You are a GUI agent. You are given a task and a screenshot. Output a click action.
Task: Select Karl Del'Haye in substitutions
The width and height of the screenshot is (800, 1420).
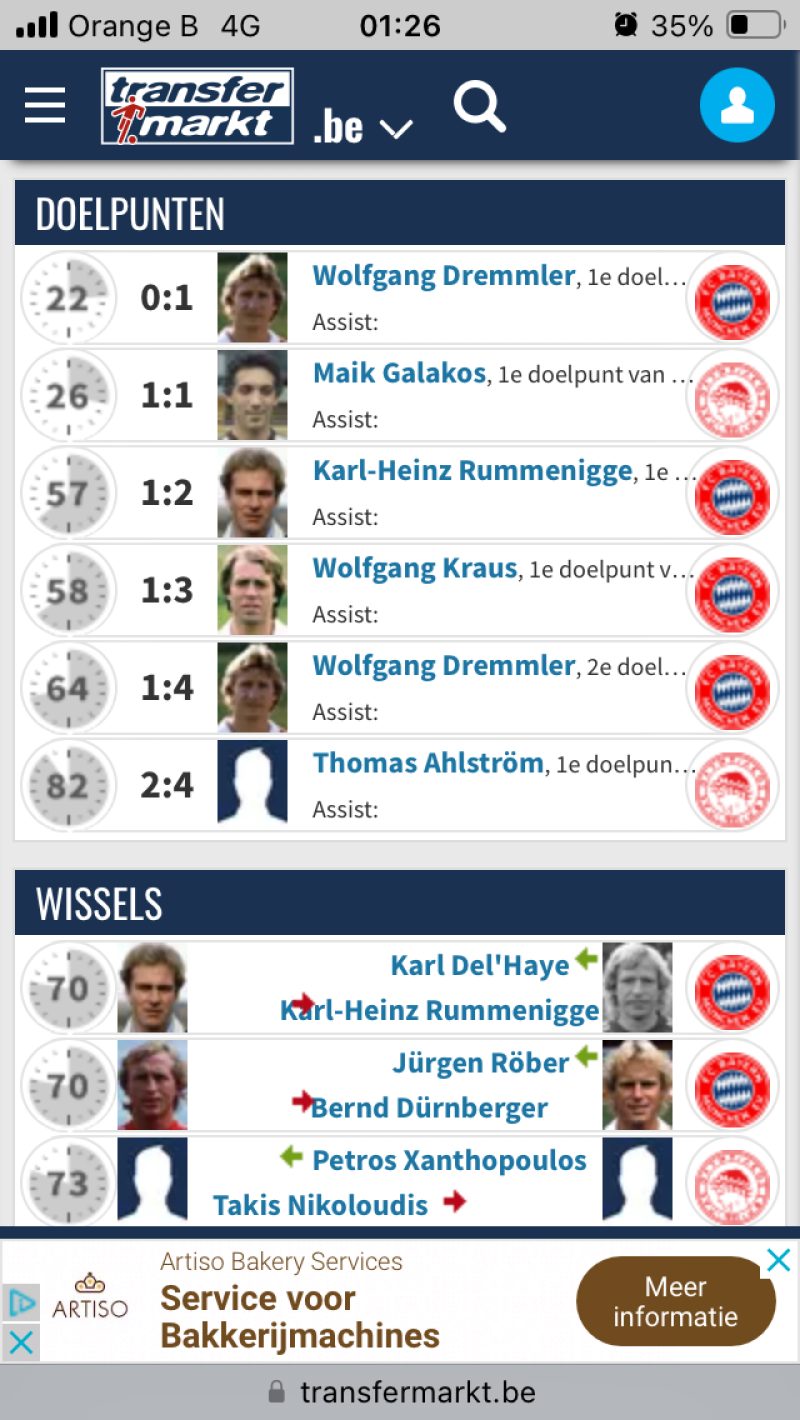pyautogui.click(x=479, y=965)
